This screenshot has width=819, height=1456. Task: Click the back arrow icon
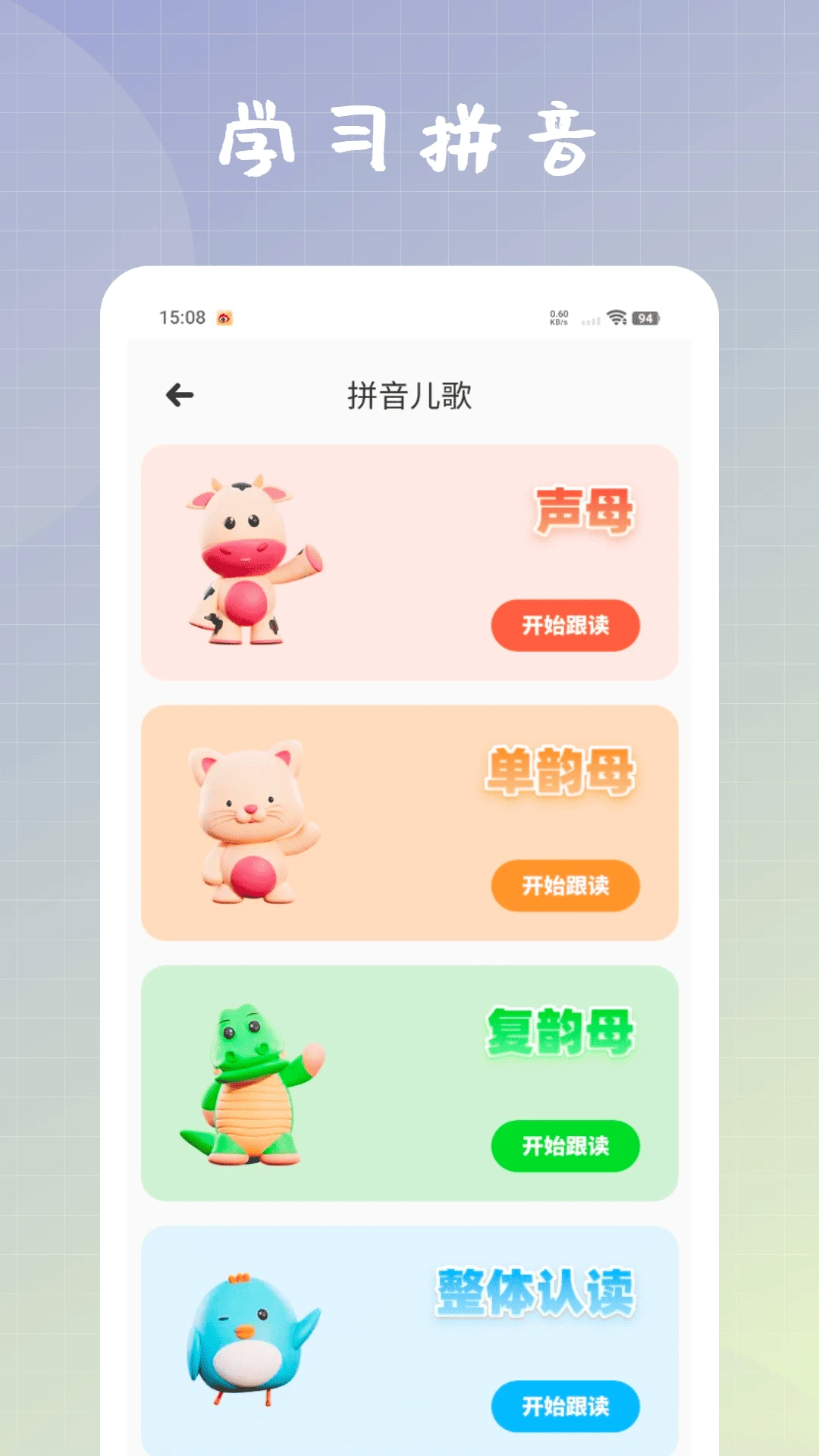tap(179, 394)
